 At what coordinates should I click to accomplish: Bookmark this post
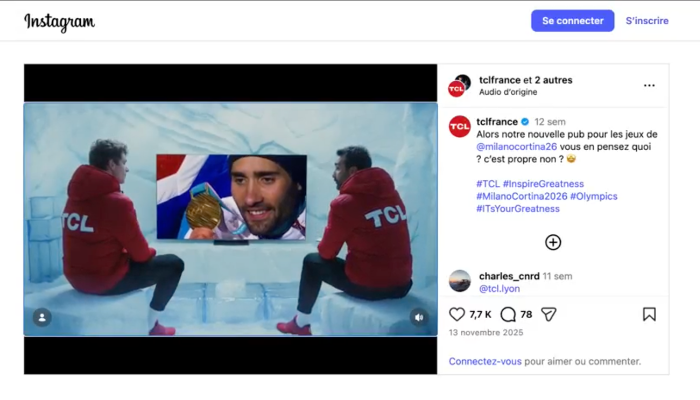pyautogui.click(x=649, y=314)
